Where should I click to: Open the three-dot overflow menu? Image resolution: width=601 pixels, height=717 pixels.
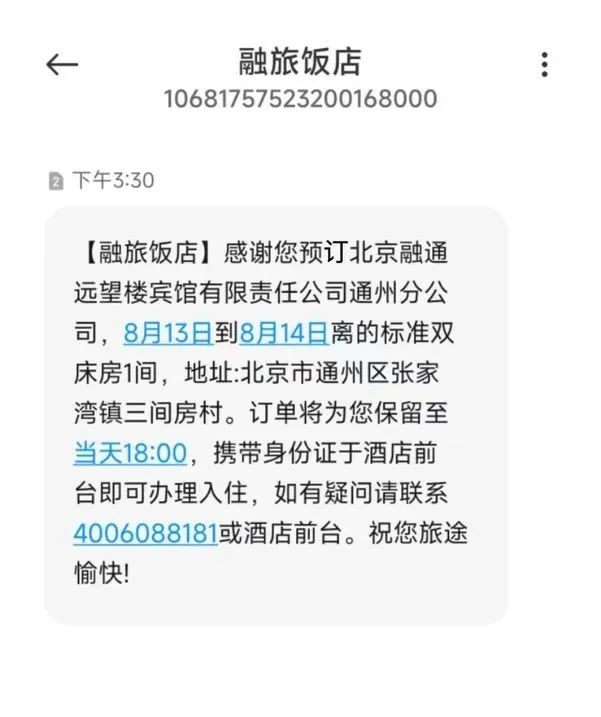pos(544,65)
